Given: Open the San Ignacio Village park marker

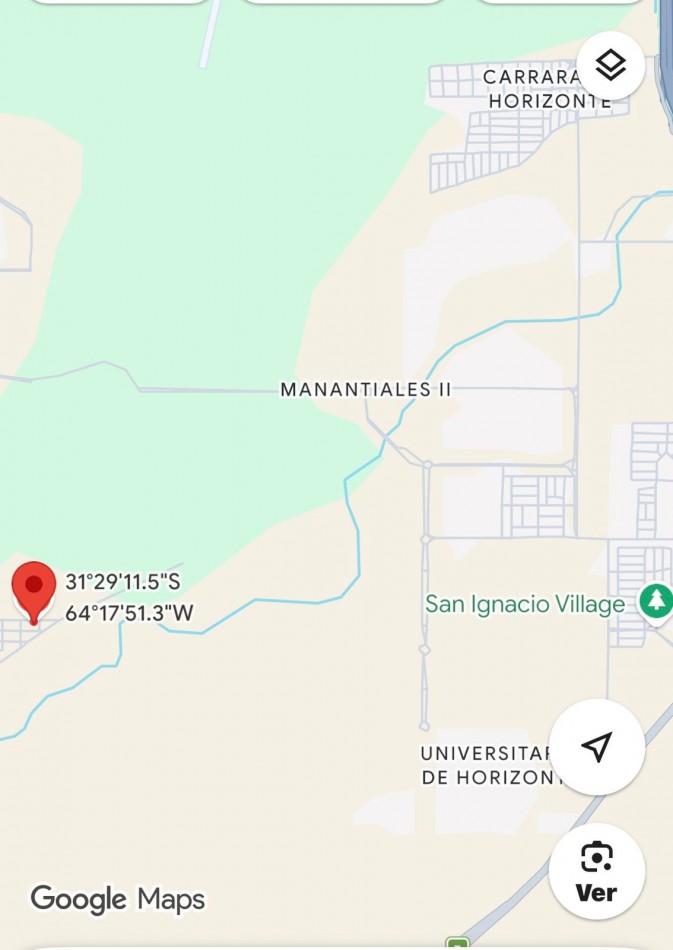Looking at the screenshot, I should click(657, 602).
